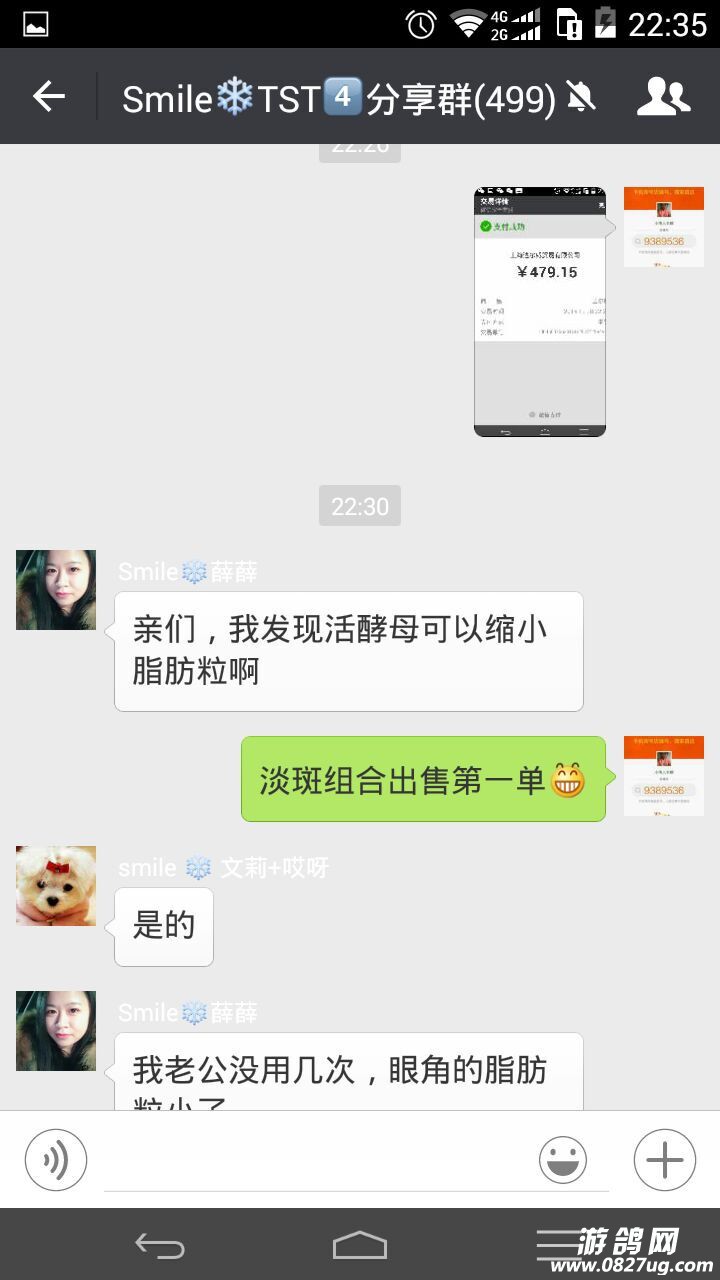This screenshot has height=1280, width=720.
Task: Open the group members info icon
Action: (x=663, y=97)
